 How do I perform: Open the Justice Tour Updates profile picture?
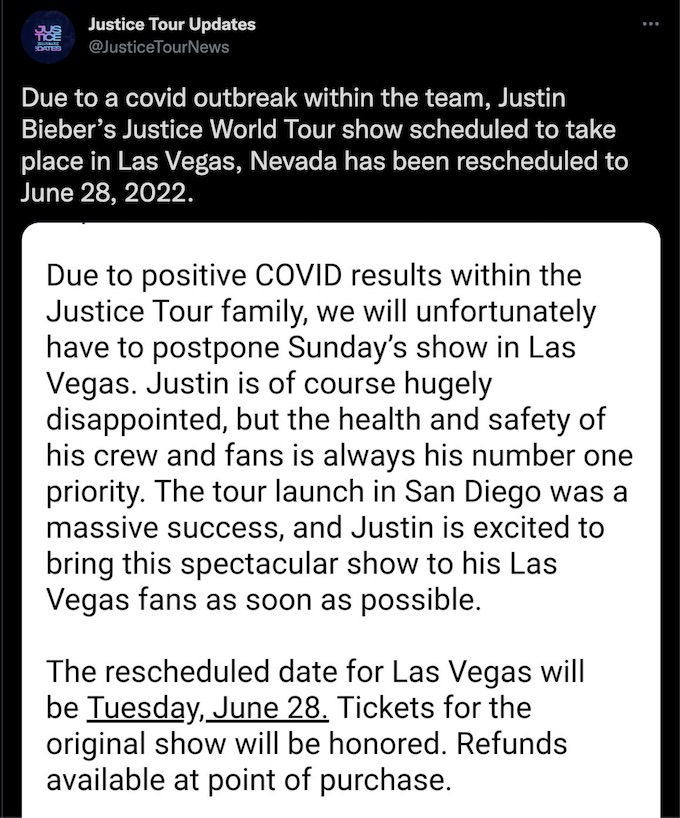tap(48, 35)
